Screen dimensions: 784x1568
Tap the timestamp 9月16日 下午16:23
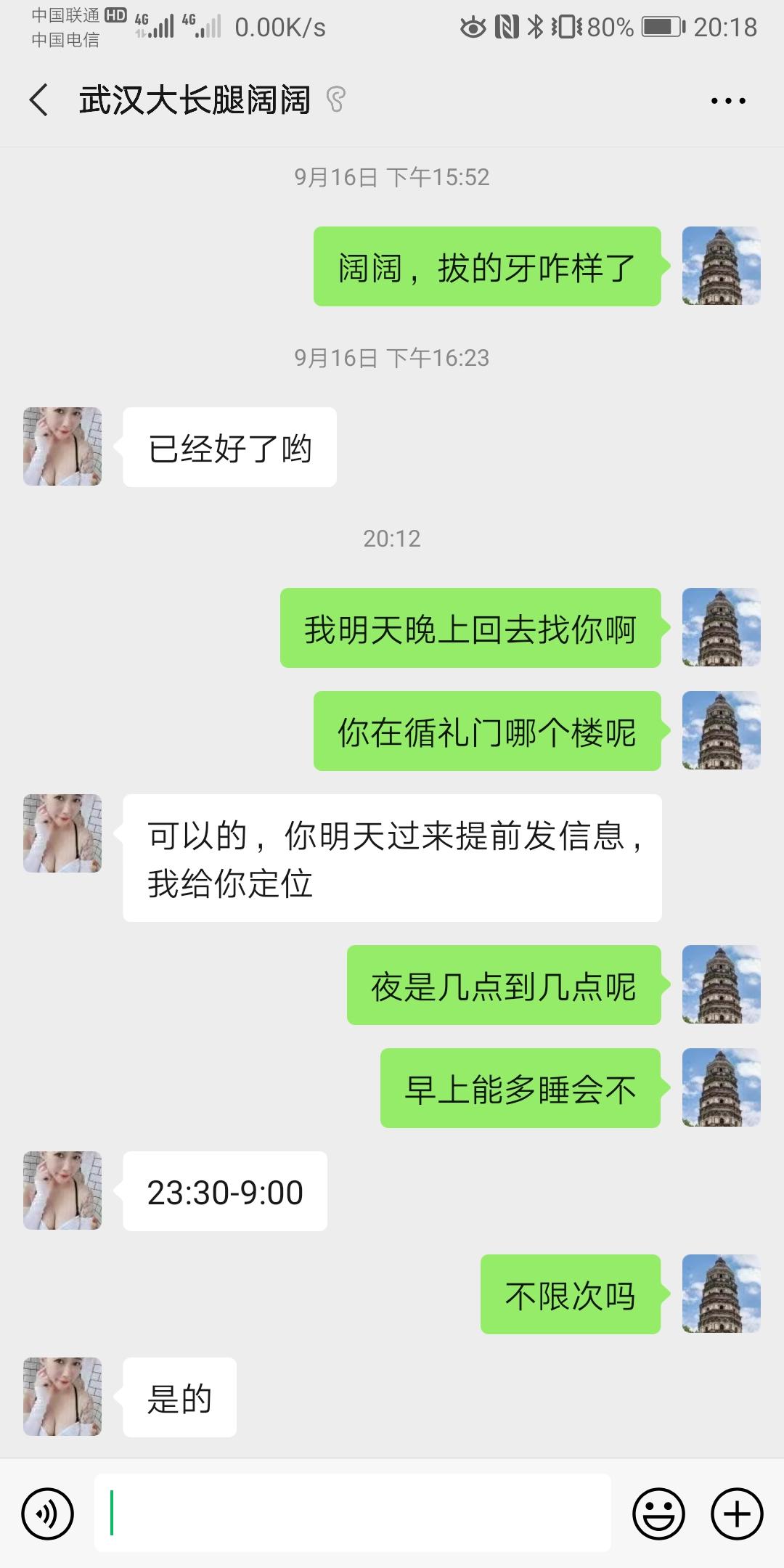[392, 356]
